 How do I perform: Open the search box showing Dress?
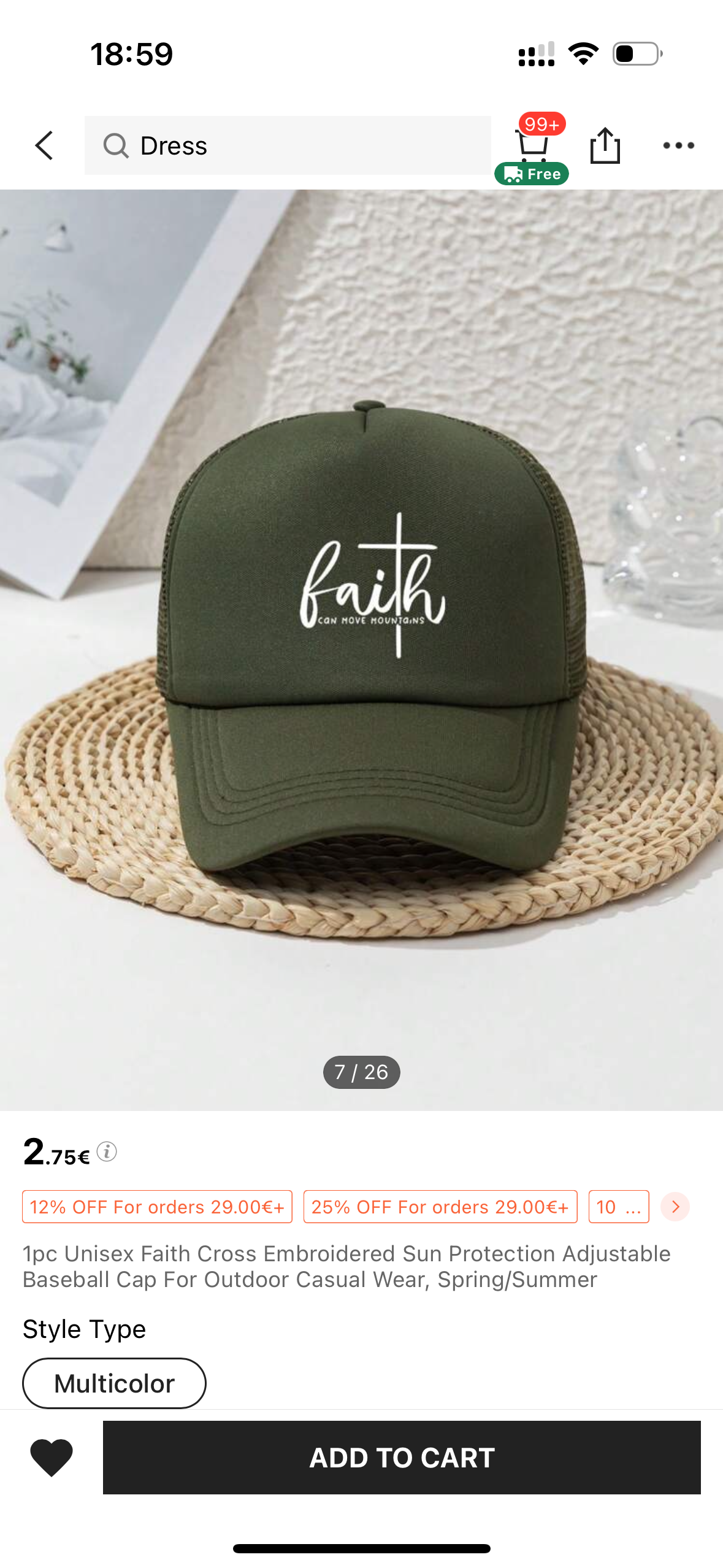287,146
